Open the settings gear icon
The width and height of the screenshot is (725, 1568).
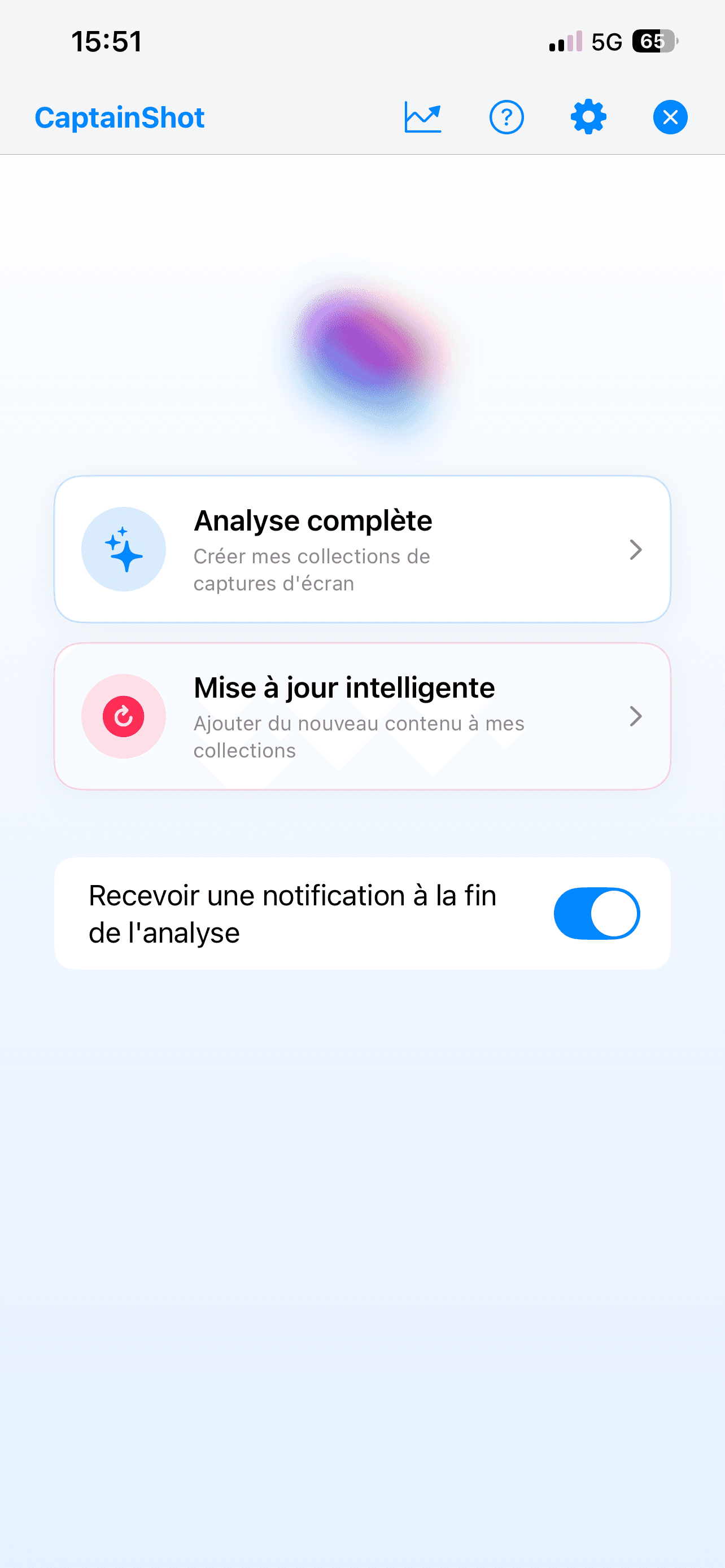(588, 116)
